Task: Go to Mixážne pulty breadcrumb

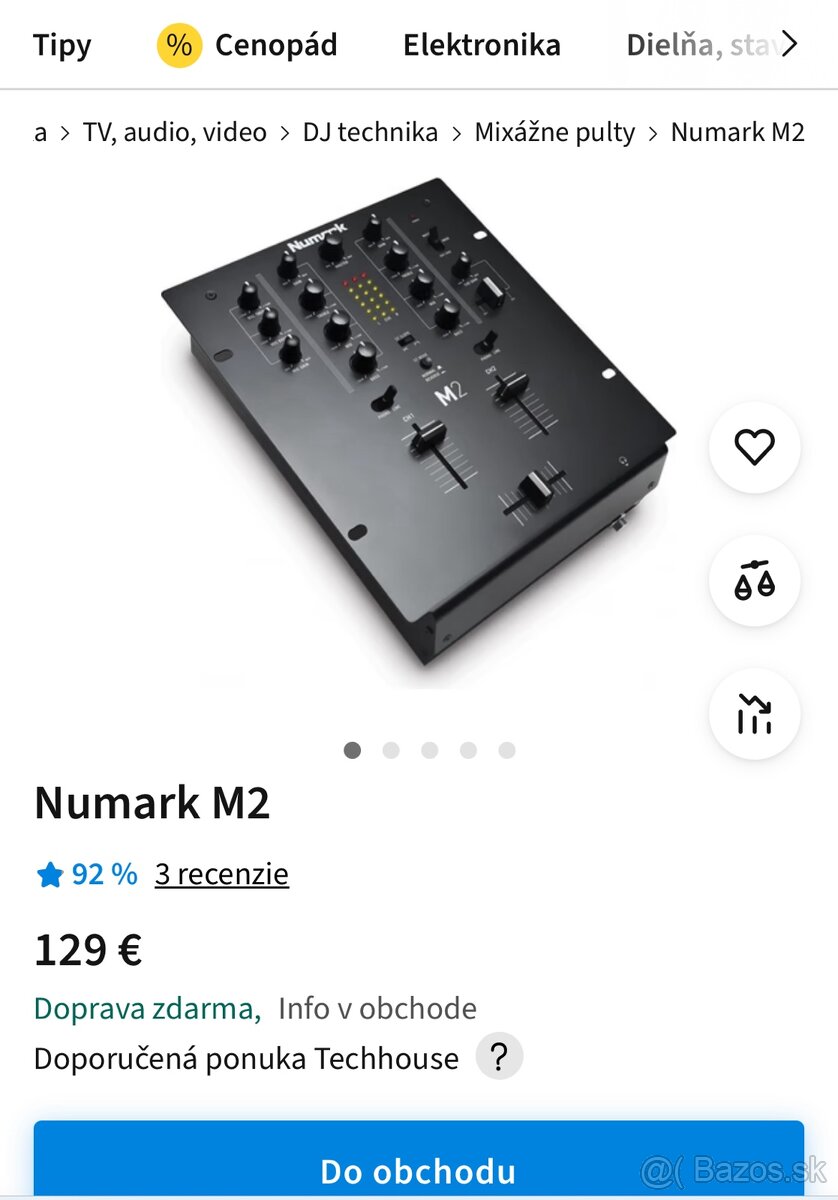Action: coord(555,131)
